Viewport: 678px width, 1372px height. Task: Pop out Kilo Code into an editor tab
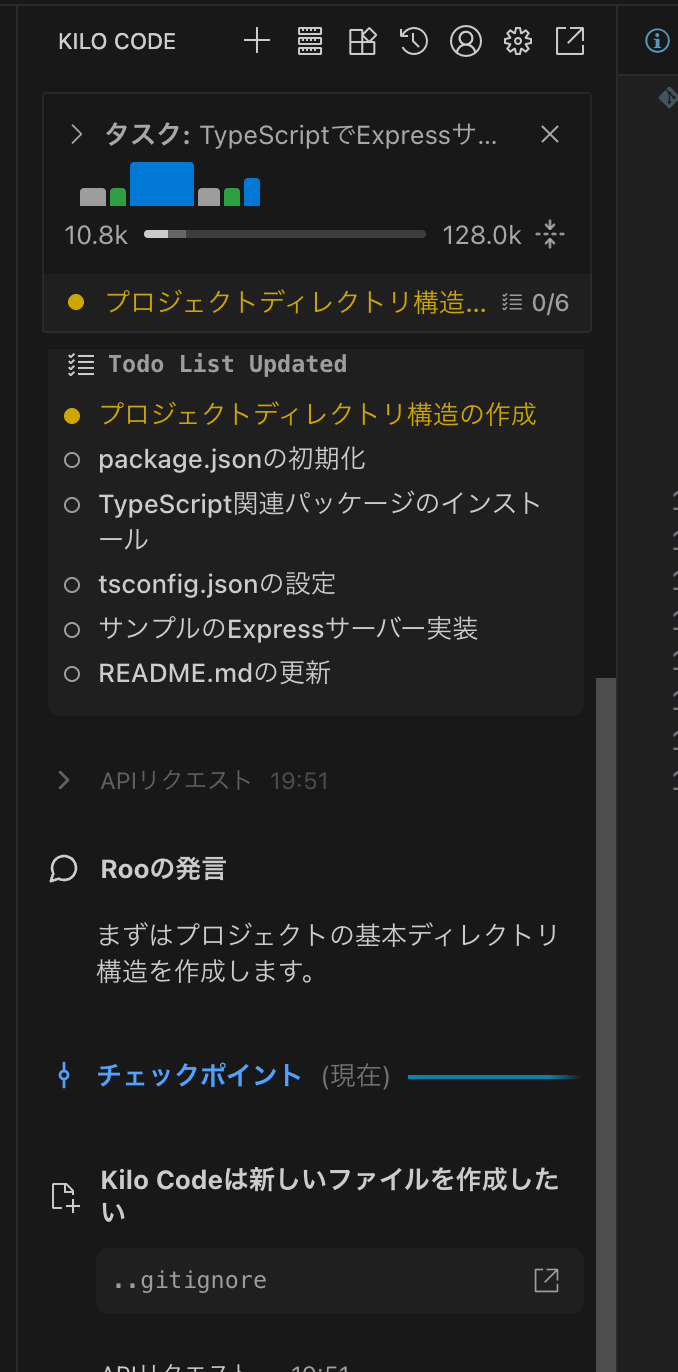(570, 41)
